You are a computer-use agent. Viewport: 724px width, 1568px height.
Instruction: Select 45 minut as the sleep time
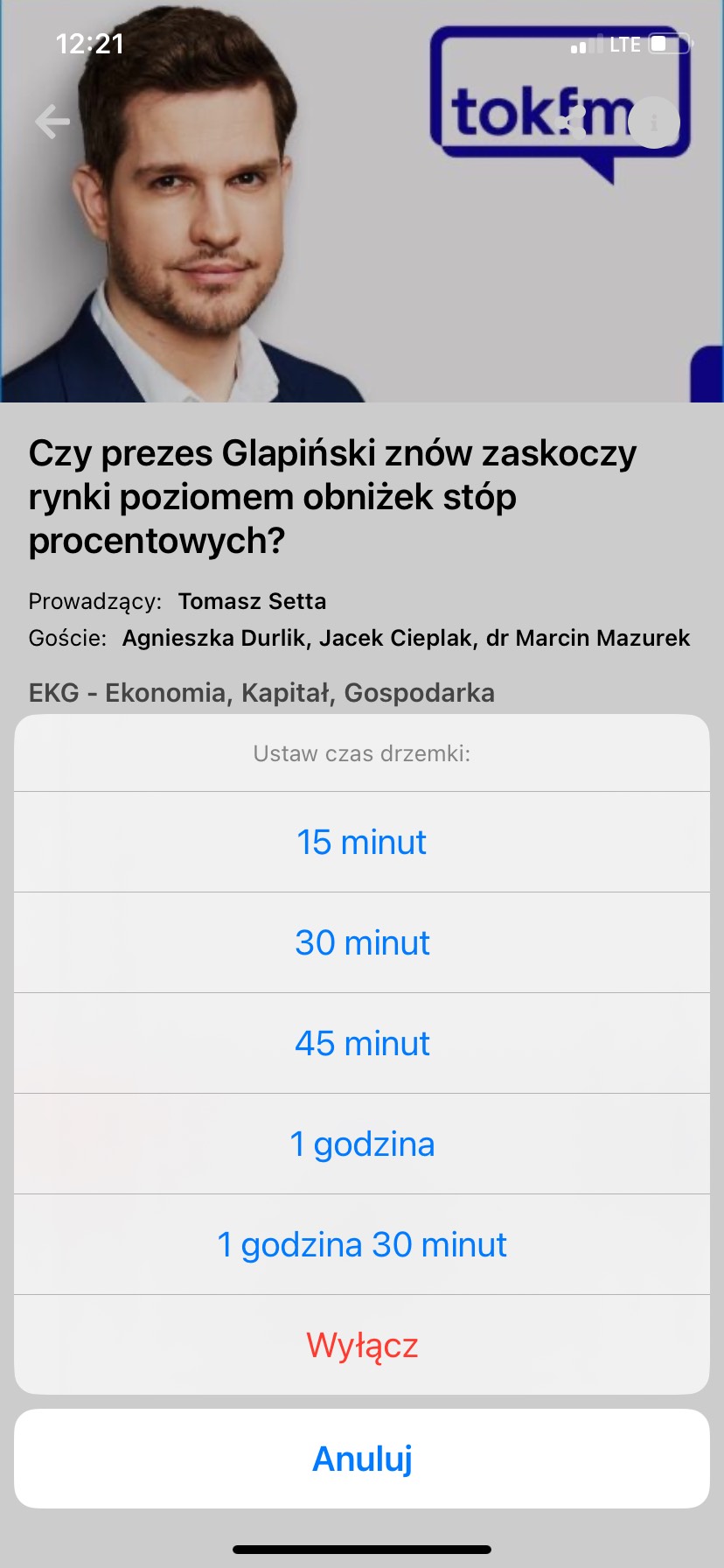(362, 1043)
